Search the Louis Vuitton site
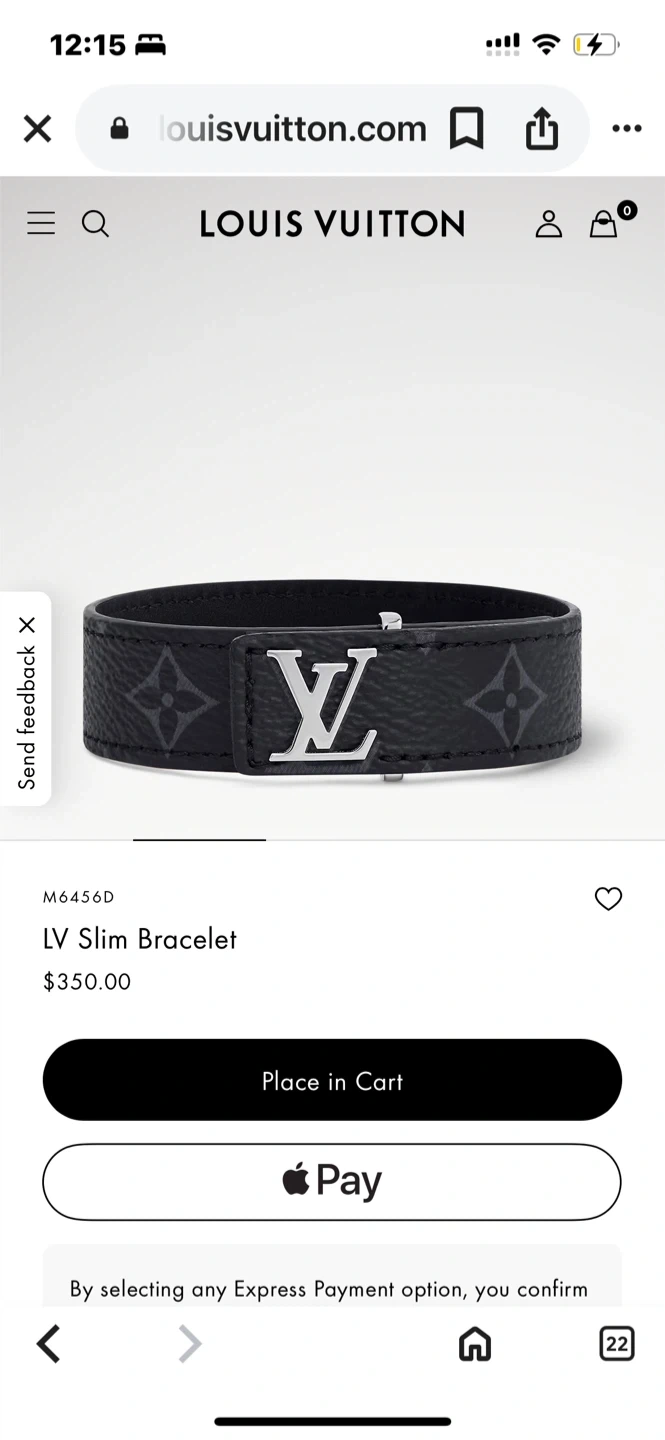 click(x=95, y=223)
